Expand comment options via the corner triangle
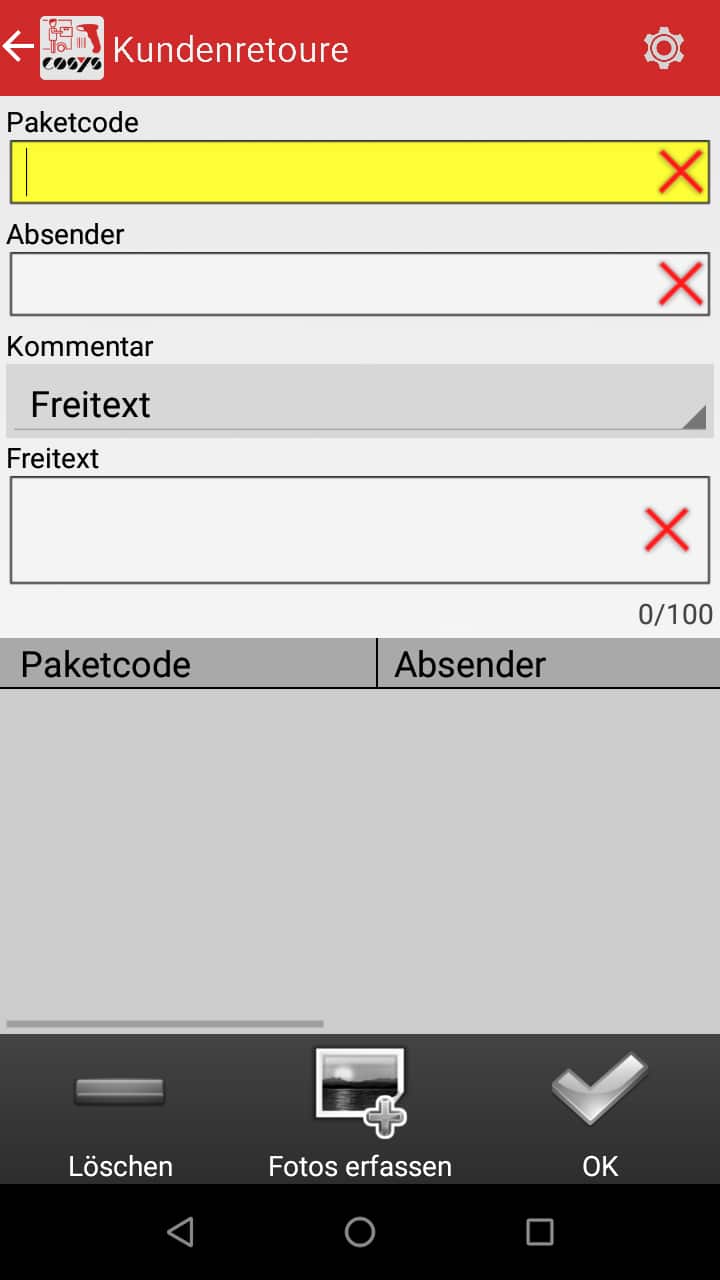720x1280 pixels. pos(698,418)
